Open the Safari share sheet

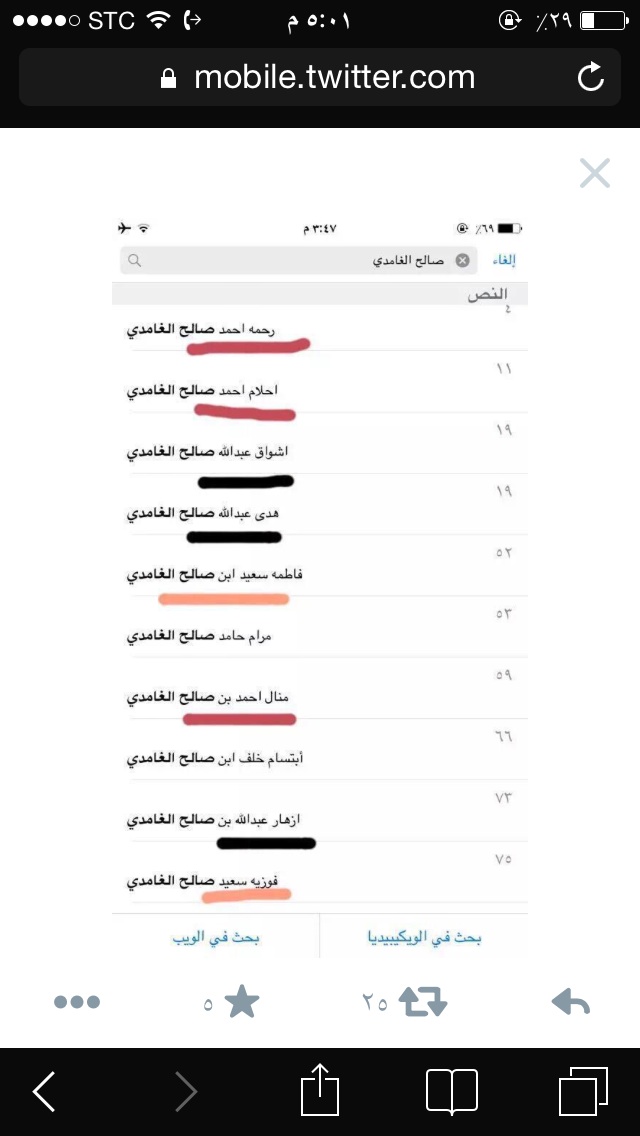320,1089
